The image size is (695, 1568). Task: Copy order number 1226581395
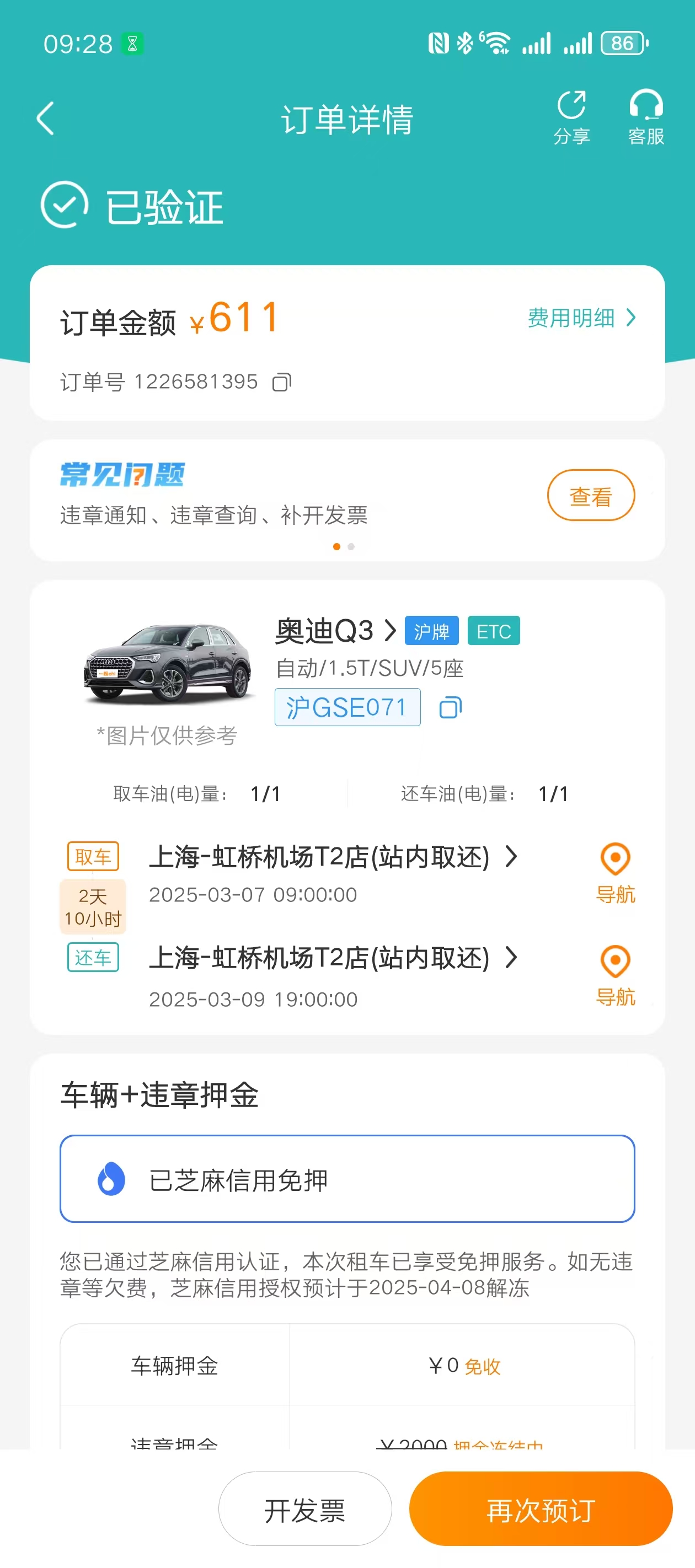[x=281, y=382]
